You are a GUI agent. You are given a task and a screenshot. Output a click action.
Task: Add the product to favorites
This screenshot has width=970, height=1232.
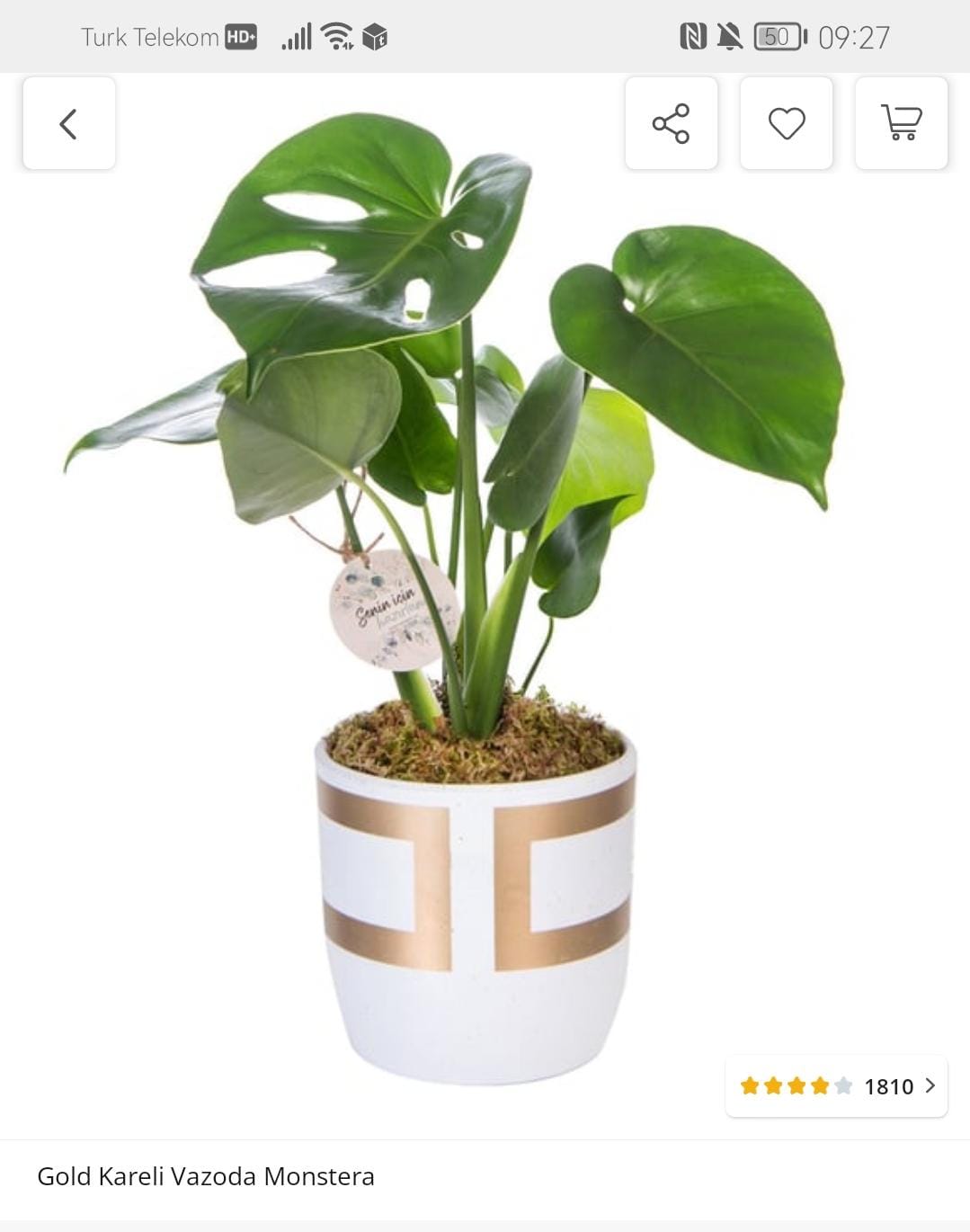pos(786,123)
